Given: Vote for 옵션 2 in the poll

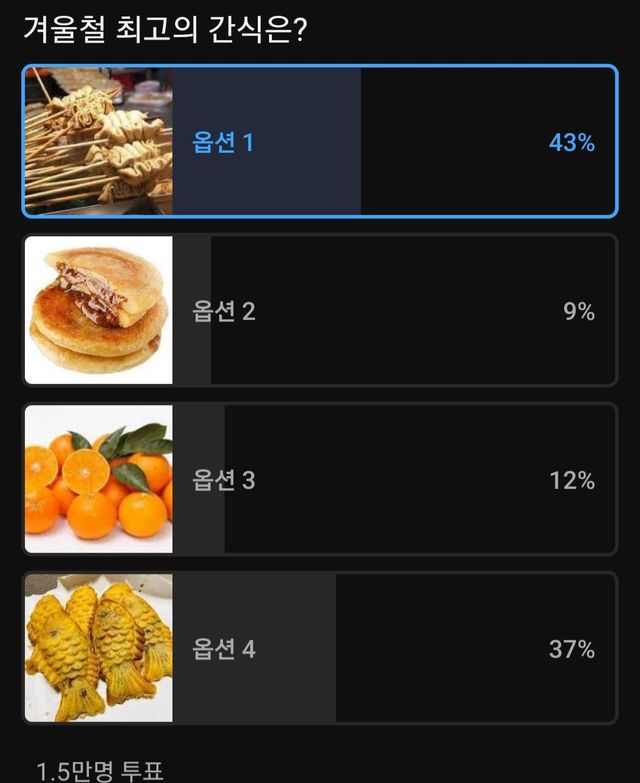Looking at the screenshot, I should pos(320,311).
